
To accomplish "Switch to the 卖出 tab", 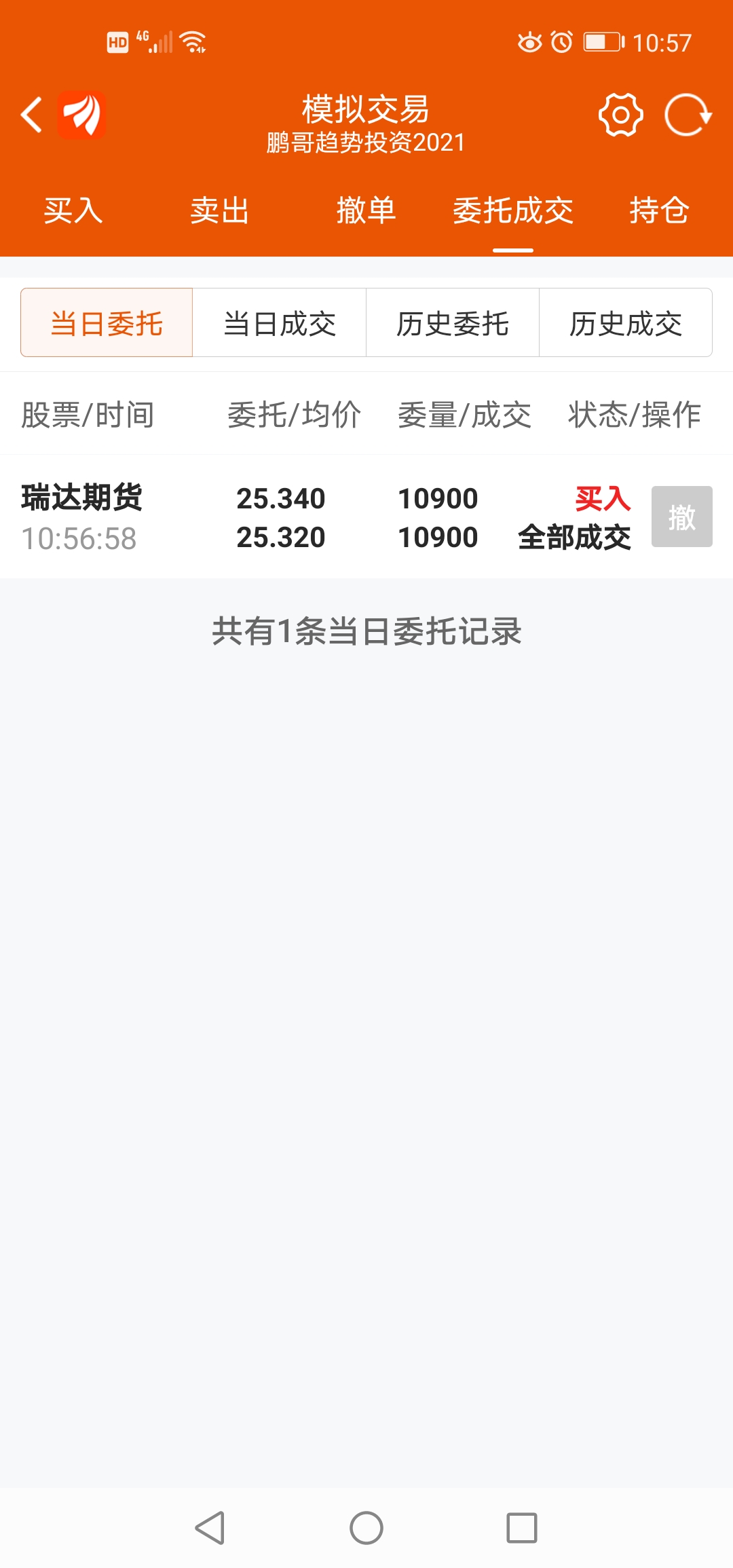I will (x=220, y=210).
